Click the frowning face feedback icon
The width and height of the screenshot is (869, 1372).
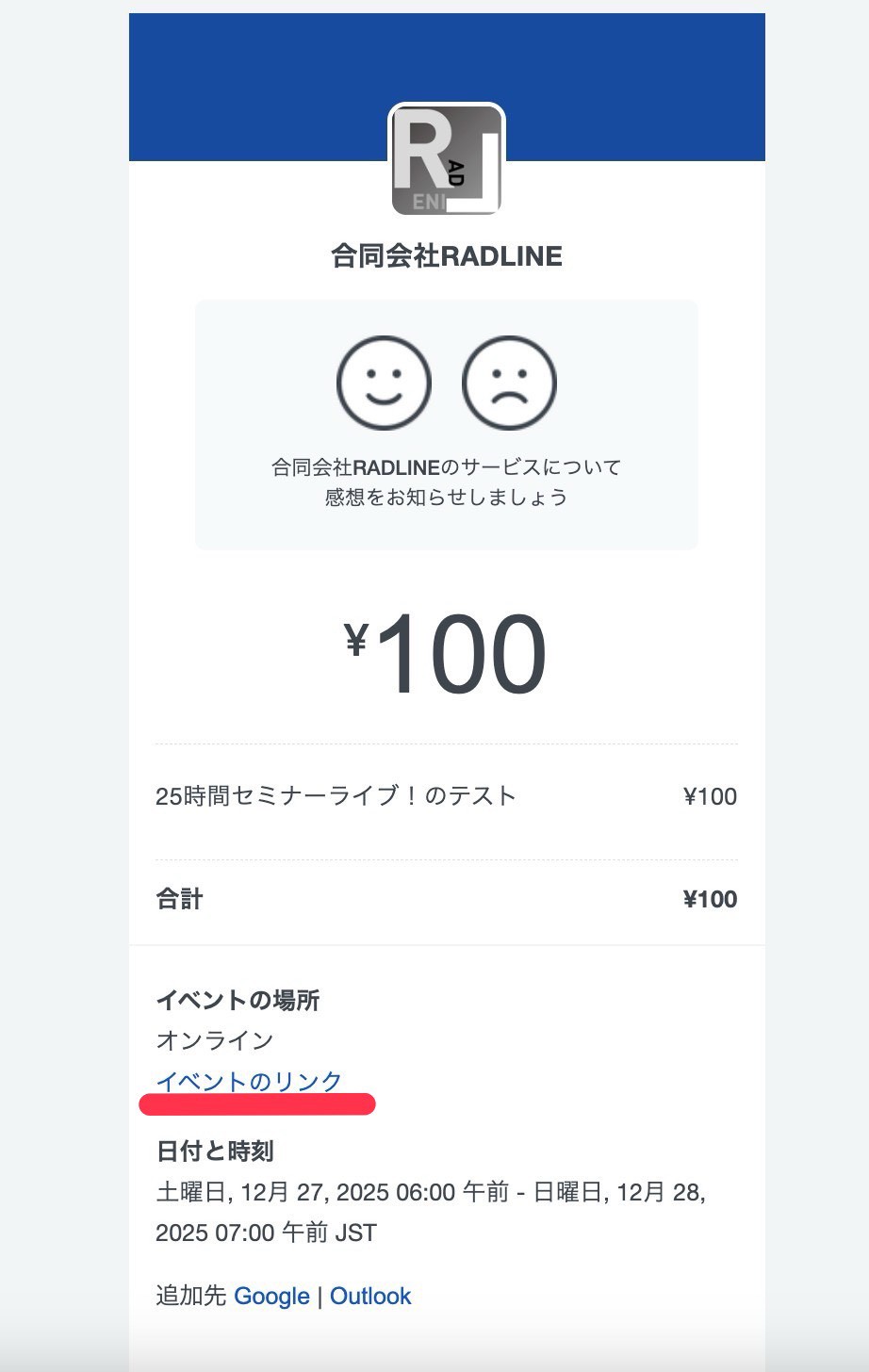coord(509,384)
